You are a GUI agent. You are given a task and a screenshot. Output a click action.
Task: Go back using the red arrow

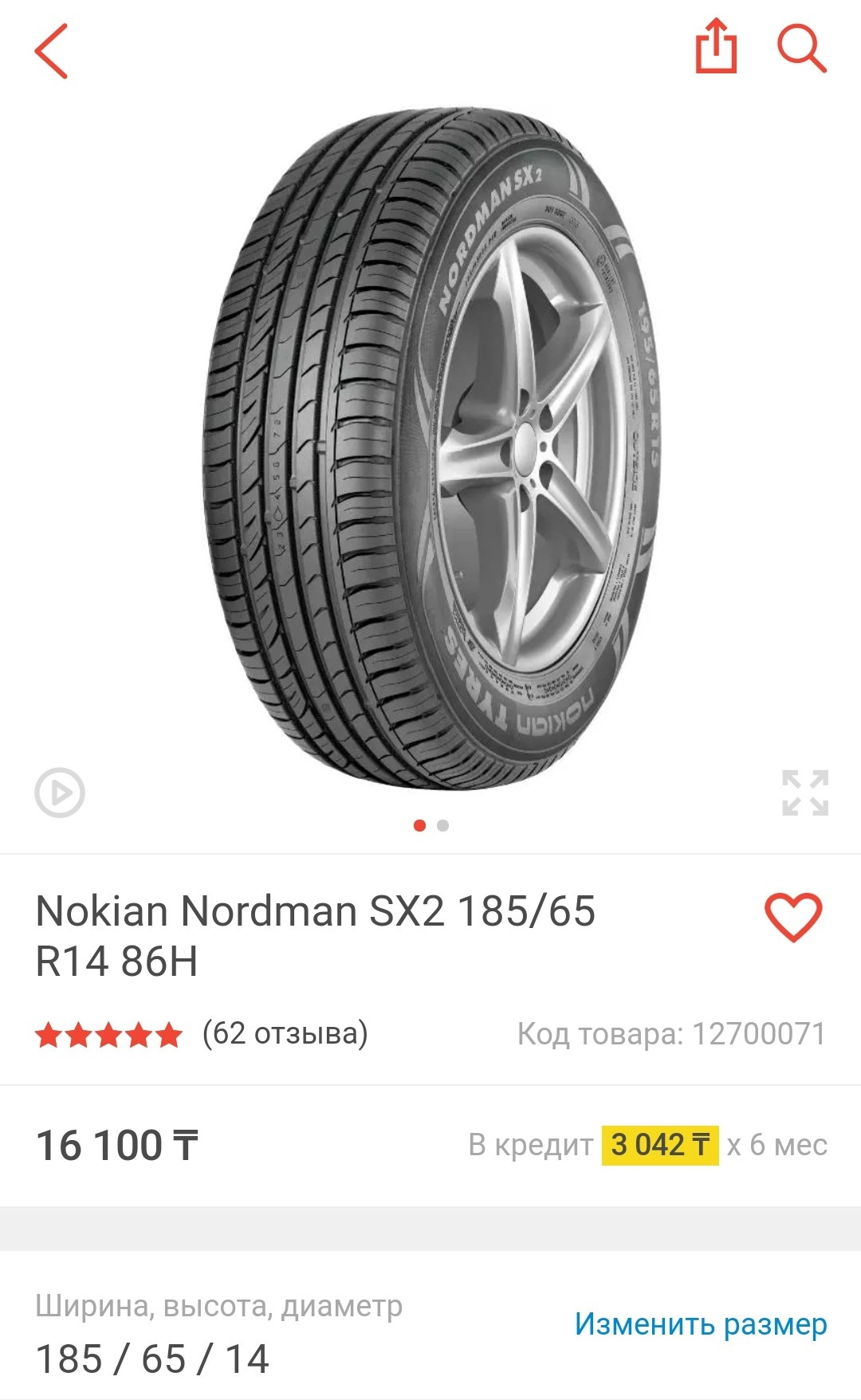[x=51, y=51]
